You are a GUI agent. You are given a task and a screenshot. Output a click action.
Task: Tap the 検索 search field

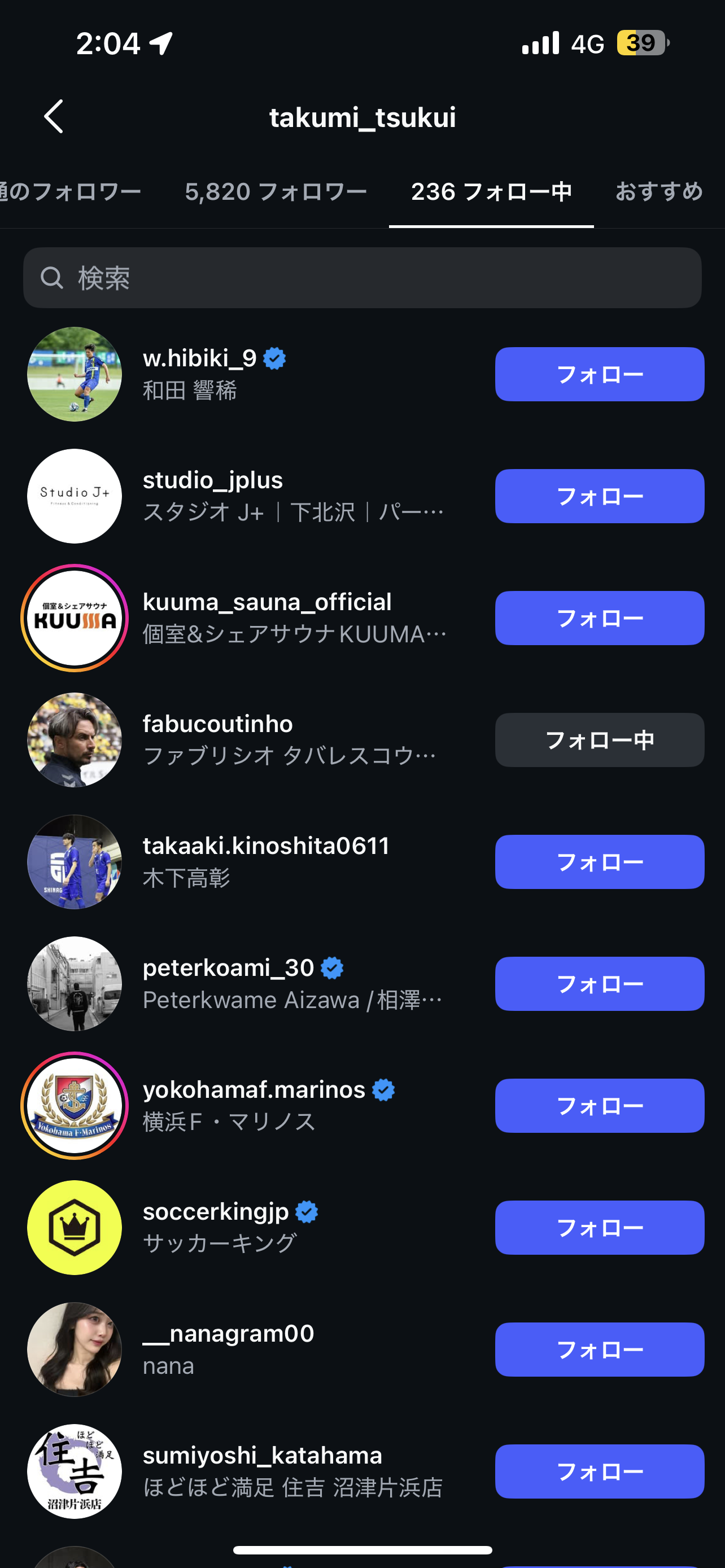coord(362,278)
